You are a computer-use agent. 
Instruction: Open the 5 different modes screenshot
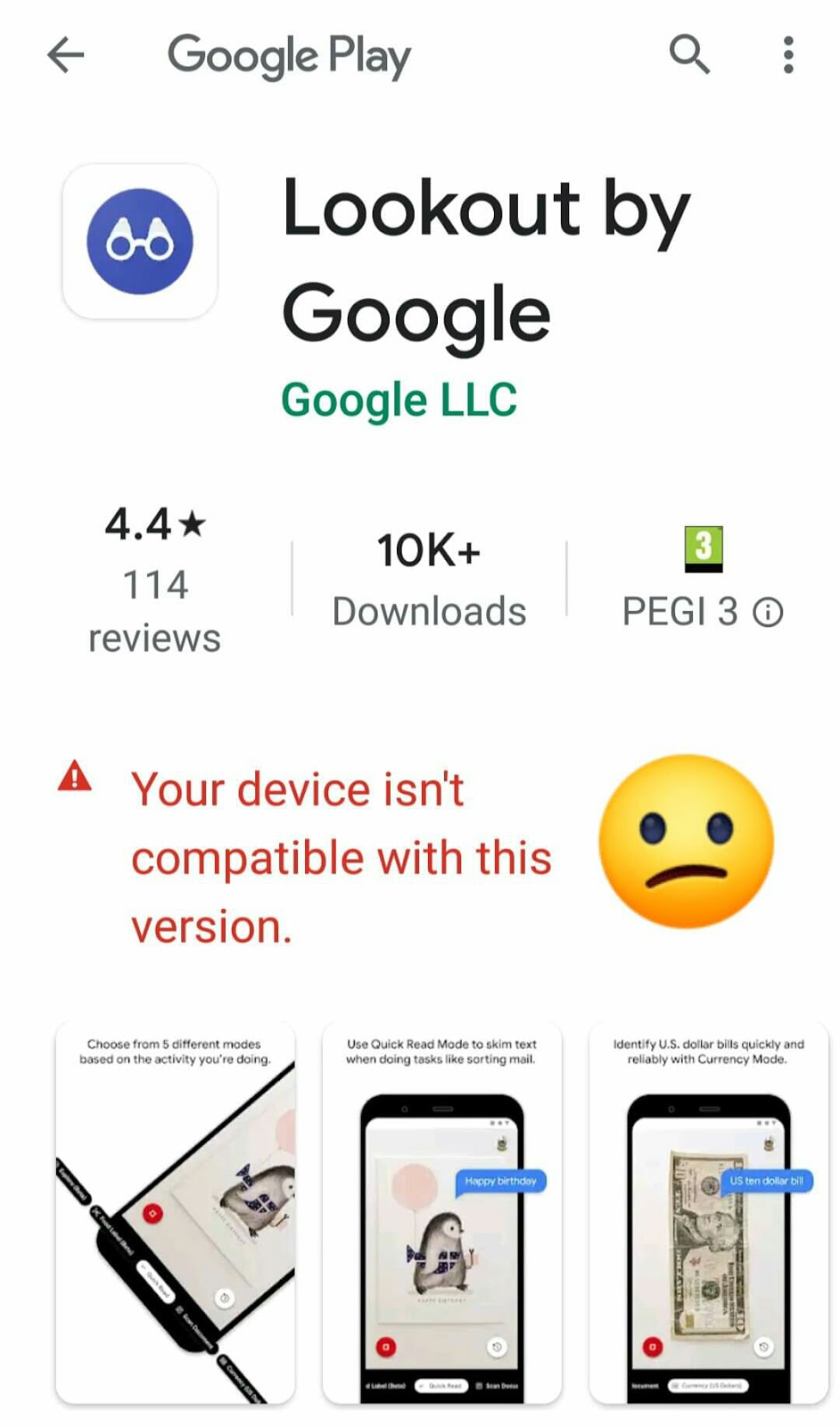click(x=175, y=1213)
